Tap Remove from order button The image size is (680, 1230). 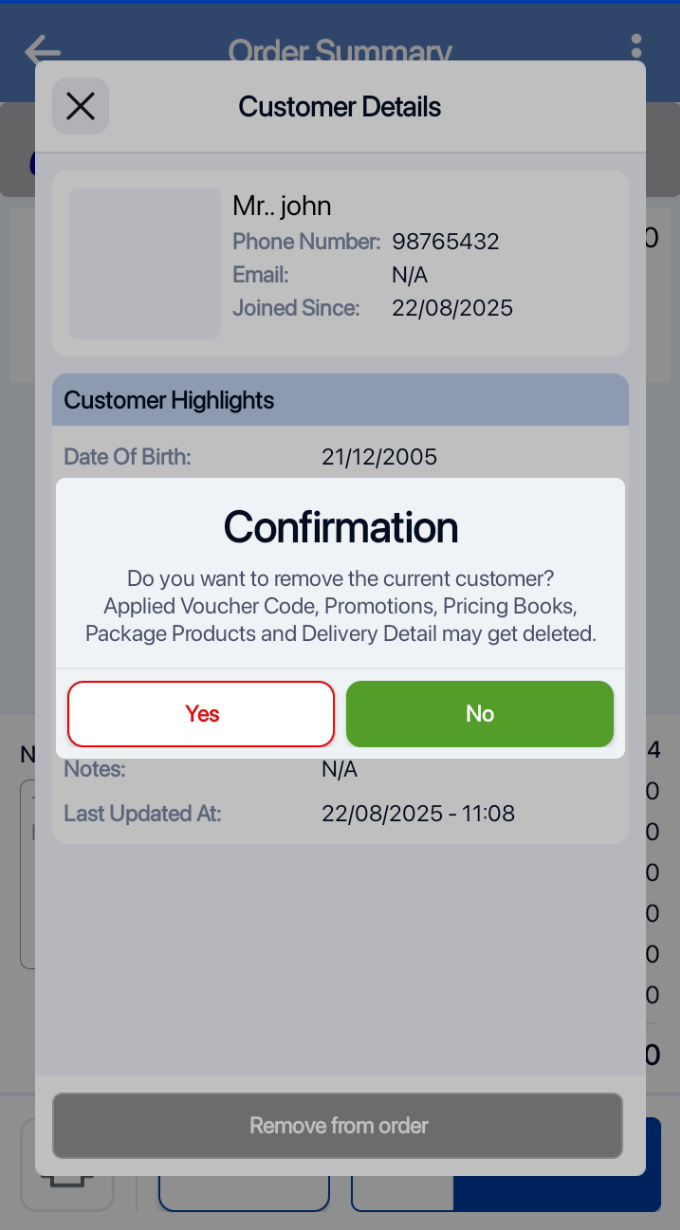338,1126
